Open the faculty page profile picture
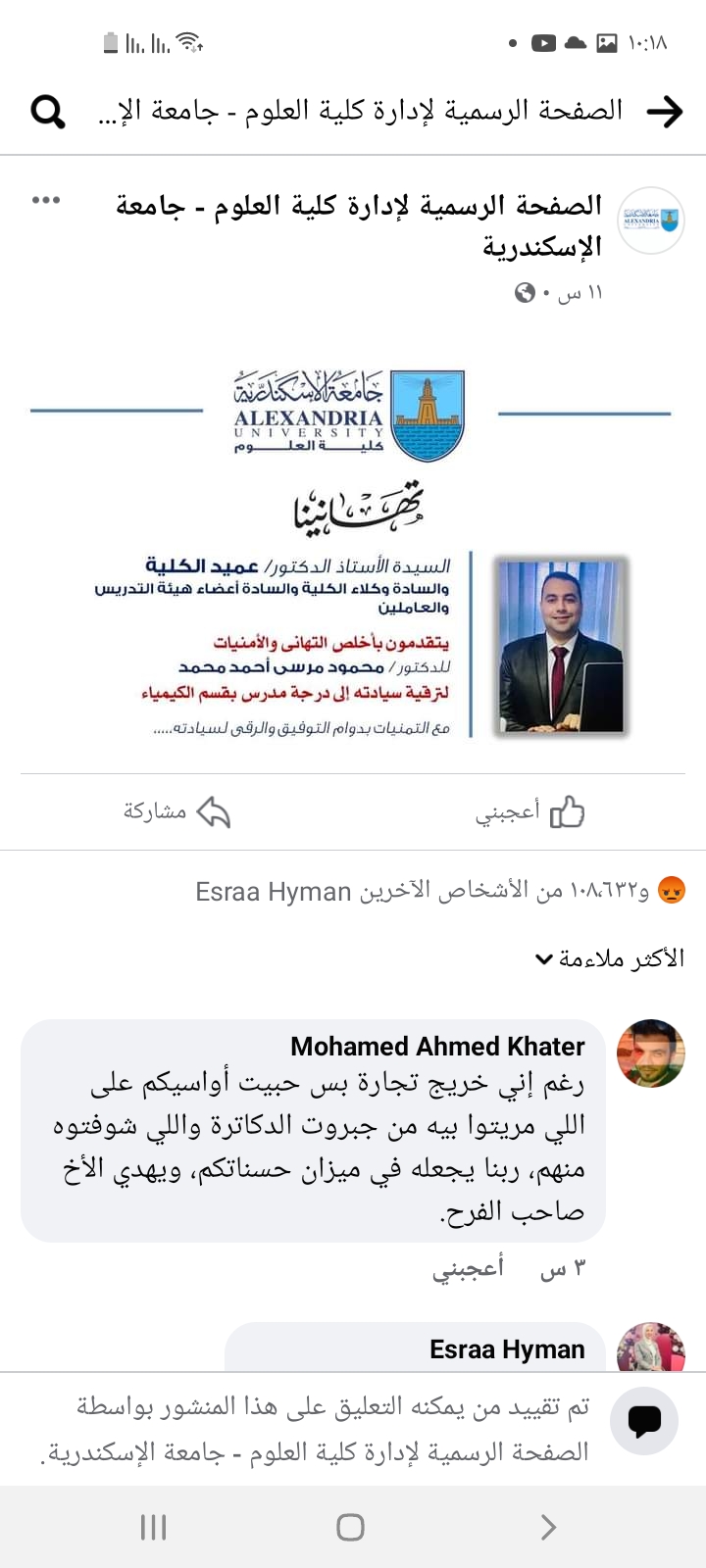 pos(649,220)
